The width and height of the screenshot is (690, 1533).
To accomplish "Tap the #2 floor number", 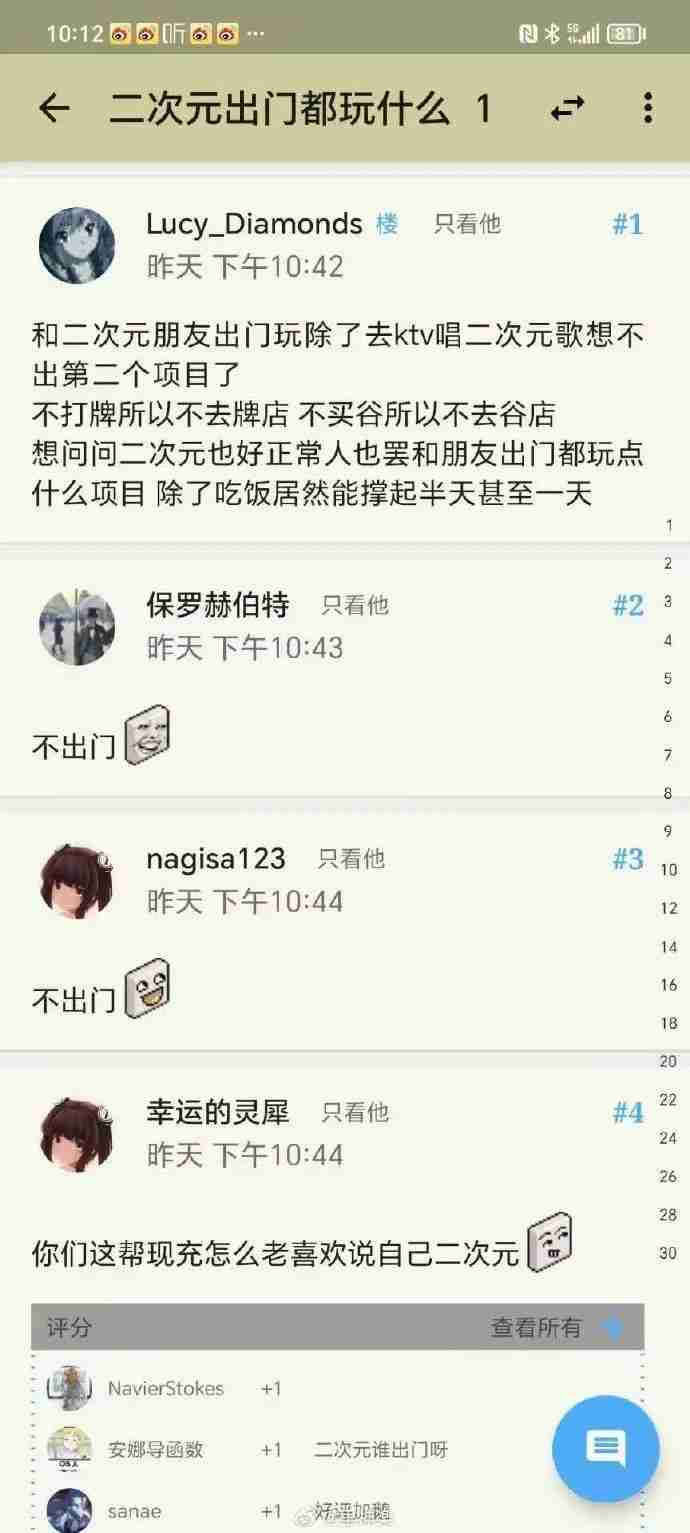I will pos(627,605).
